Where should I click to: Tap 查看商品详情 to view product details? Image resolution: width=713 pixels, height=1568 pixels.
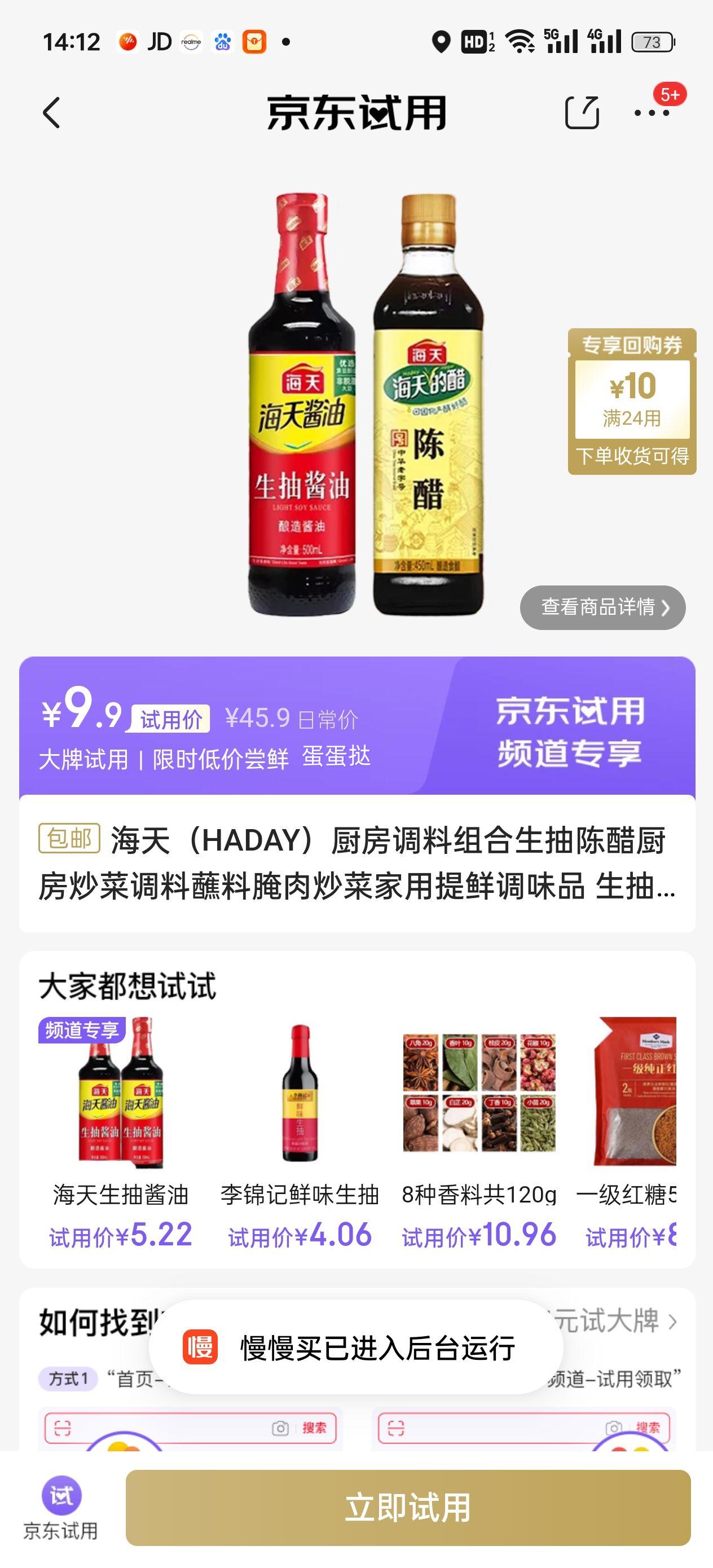602,607
